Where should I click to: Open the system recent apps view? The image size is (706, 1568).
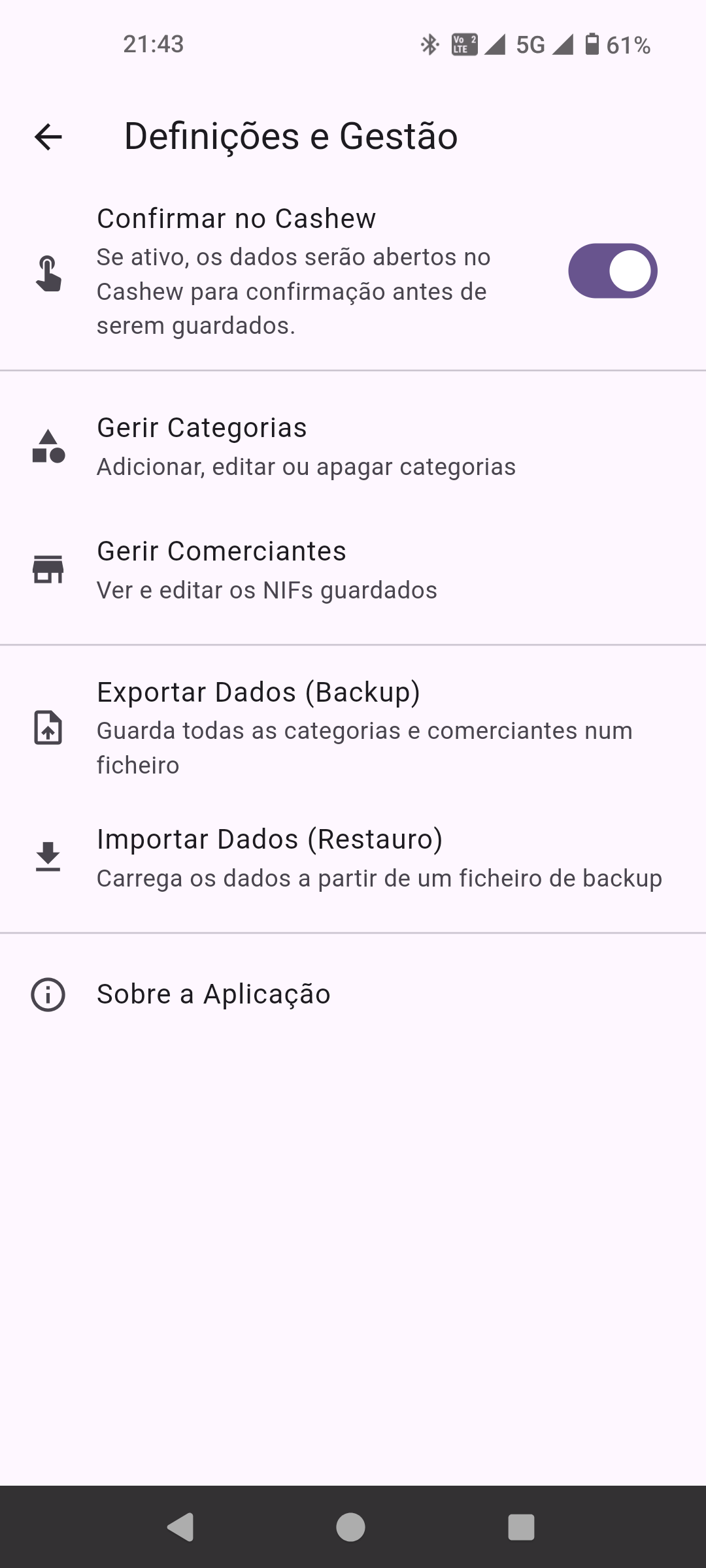coord(521,1527)
